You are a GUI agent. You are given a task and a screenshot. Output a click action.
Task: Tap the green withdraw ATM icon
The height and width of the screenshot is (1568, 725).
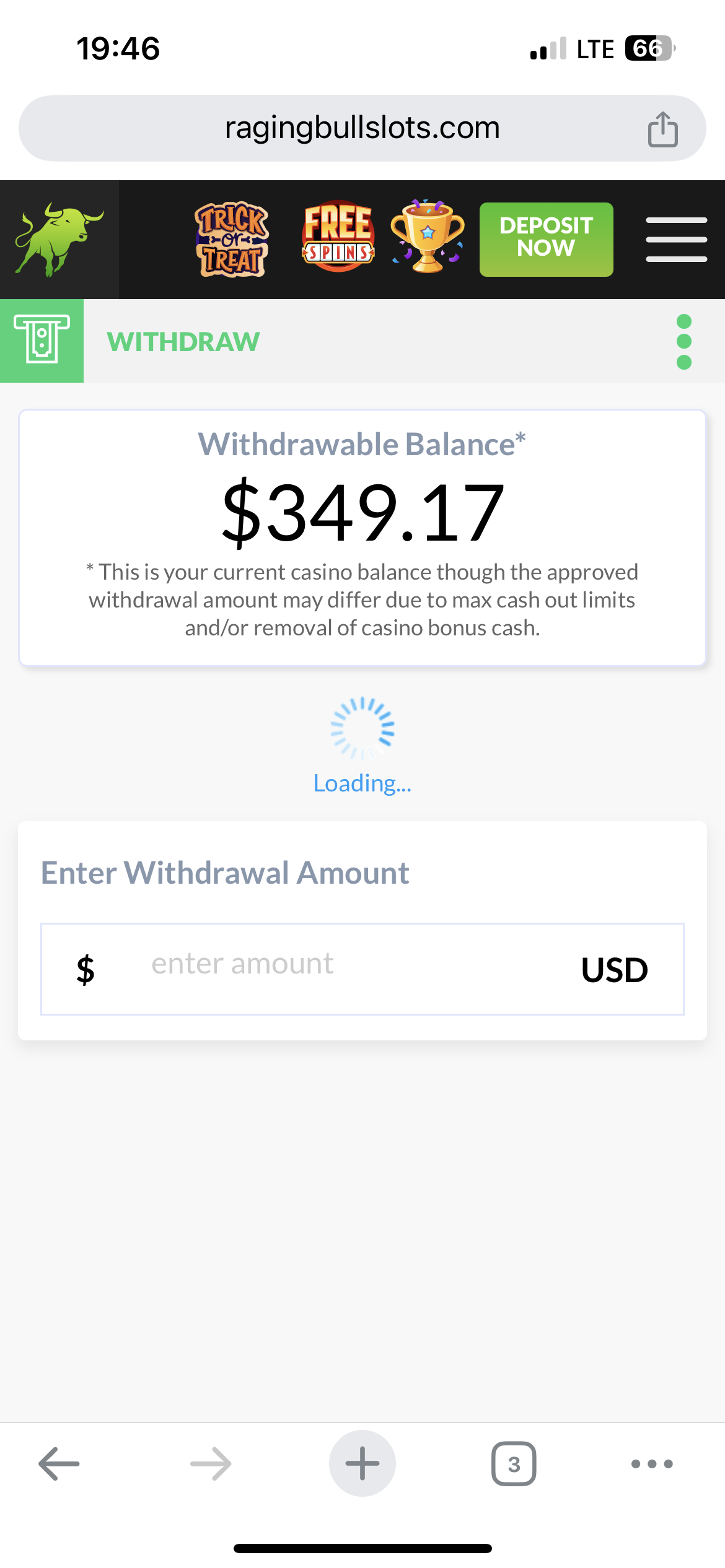pyautogui.click(x=42, y=341)
